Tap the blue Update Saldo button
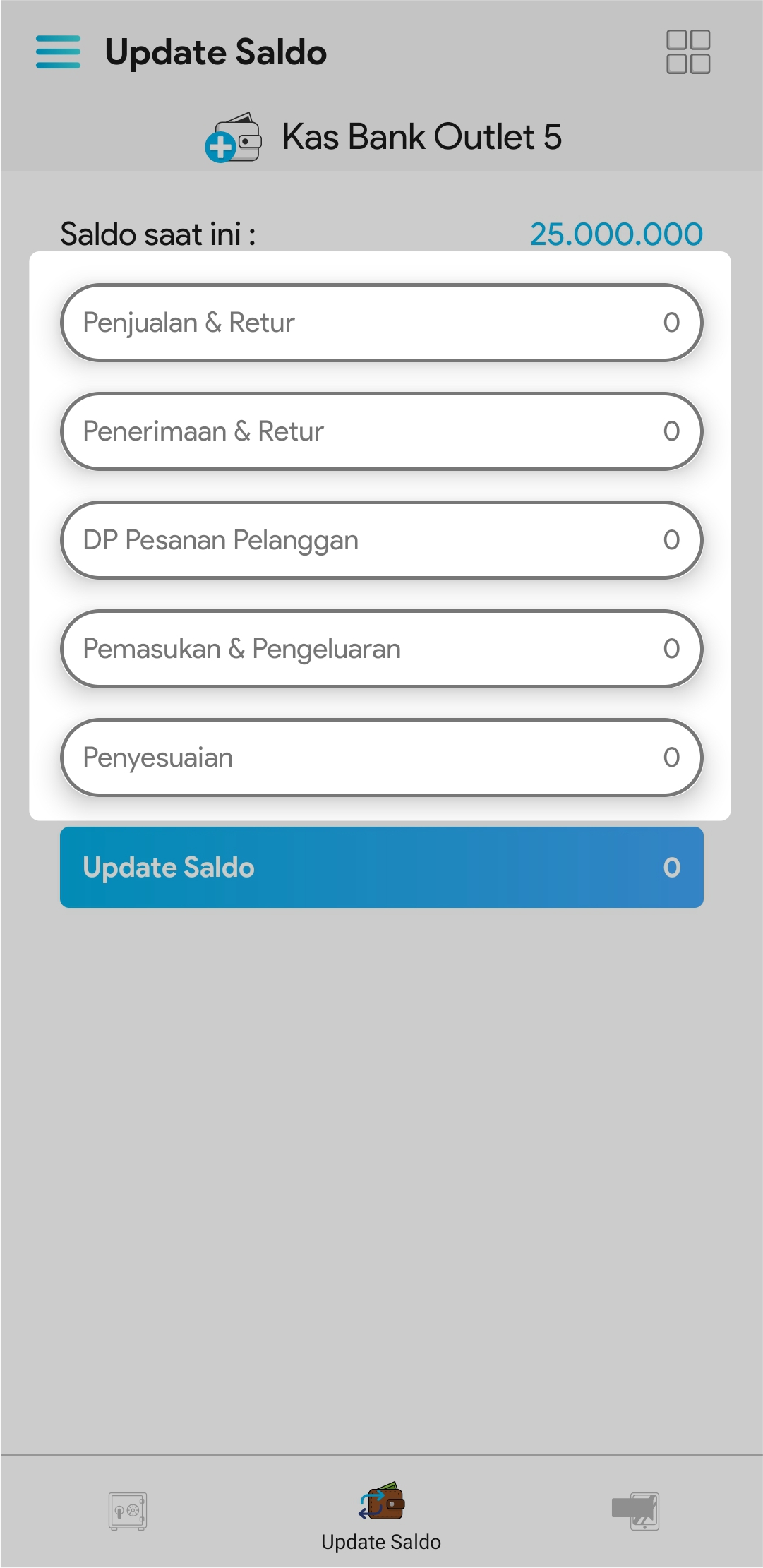The image size is (763, 1568). click(x=381, y=867)
